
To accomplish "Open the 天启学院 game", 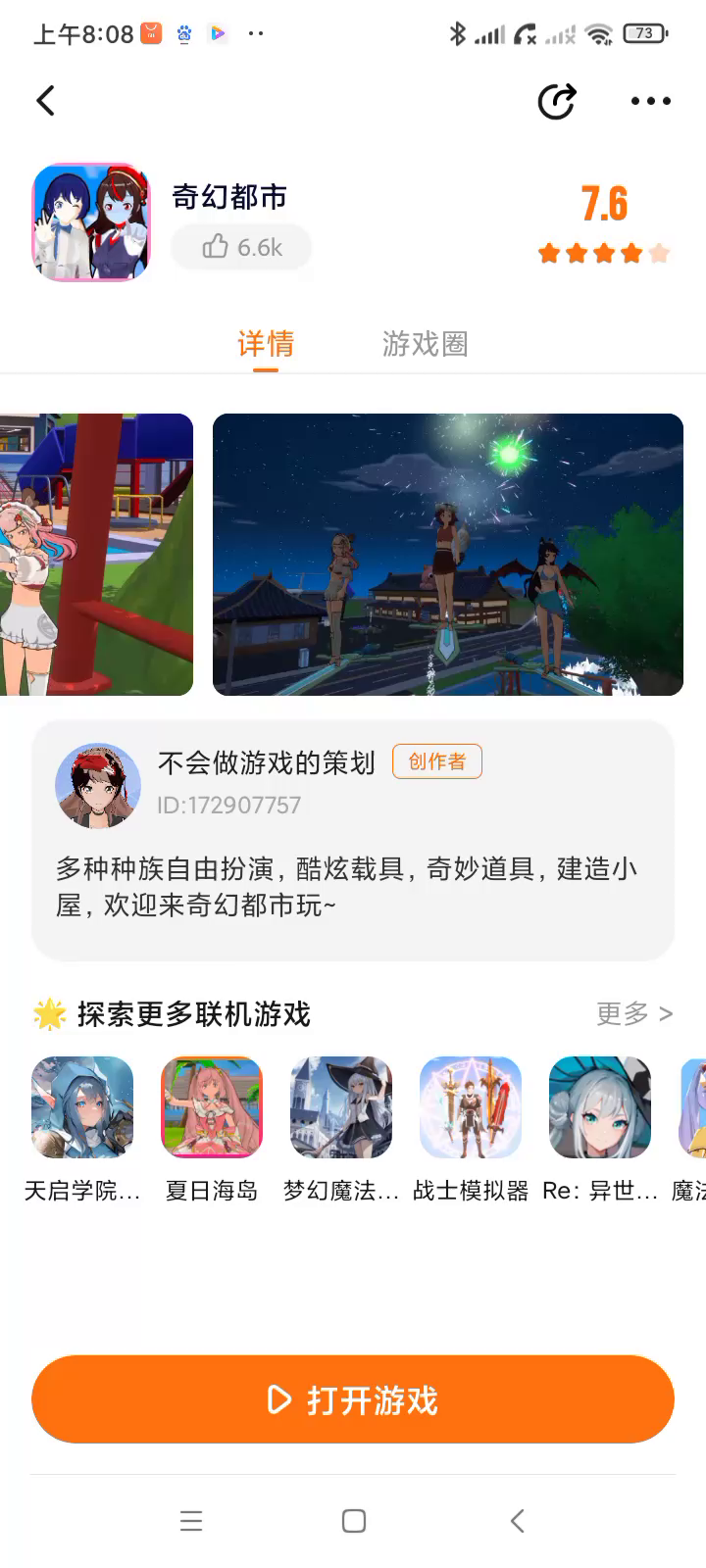I will [82, 1107].
